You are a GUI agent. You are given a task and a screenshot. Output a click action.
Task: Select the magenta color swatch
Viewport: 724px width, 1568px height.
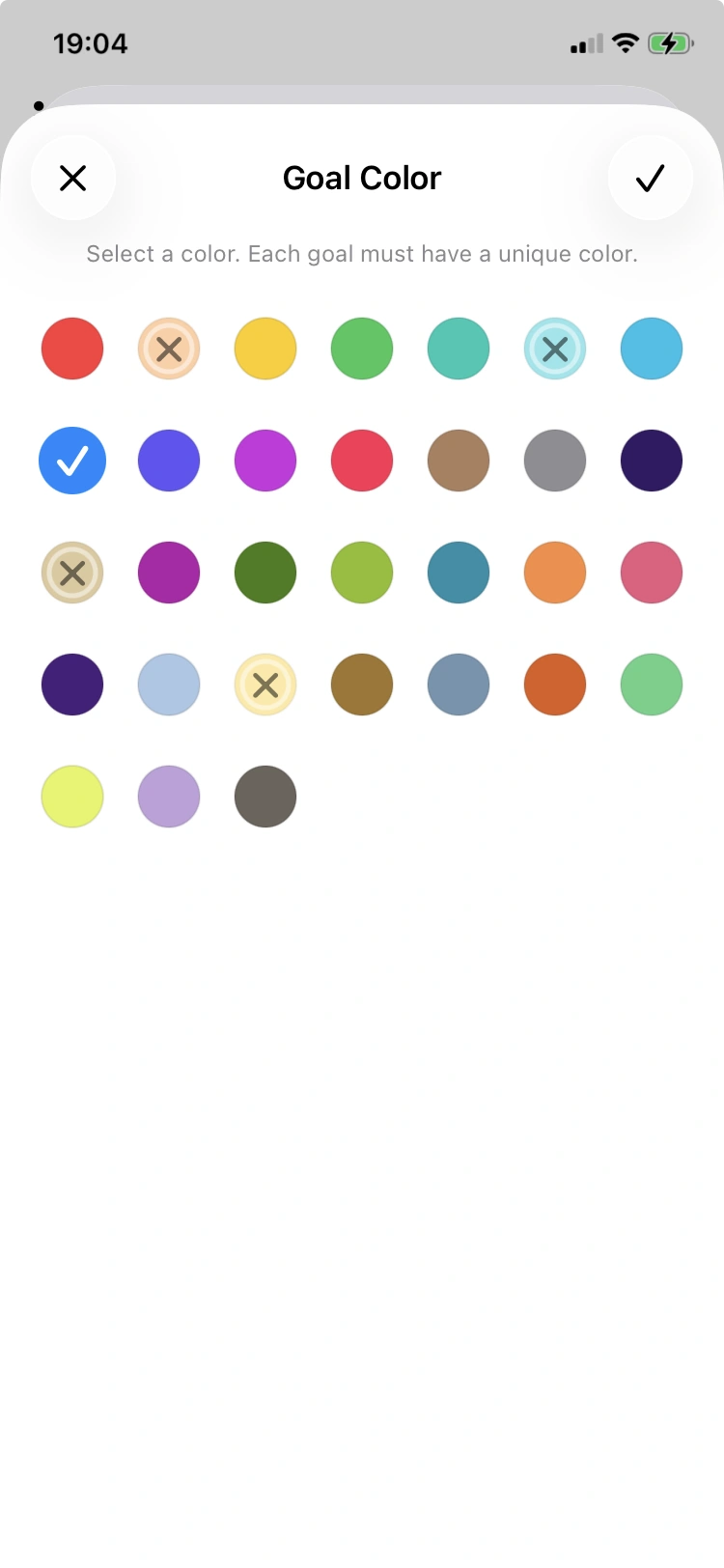(x=265, y=461)
